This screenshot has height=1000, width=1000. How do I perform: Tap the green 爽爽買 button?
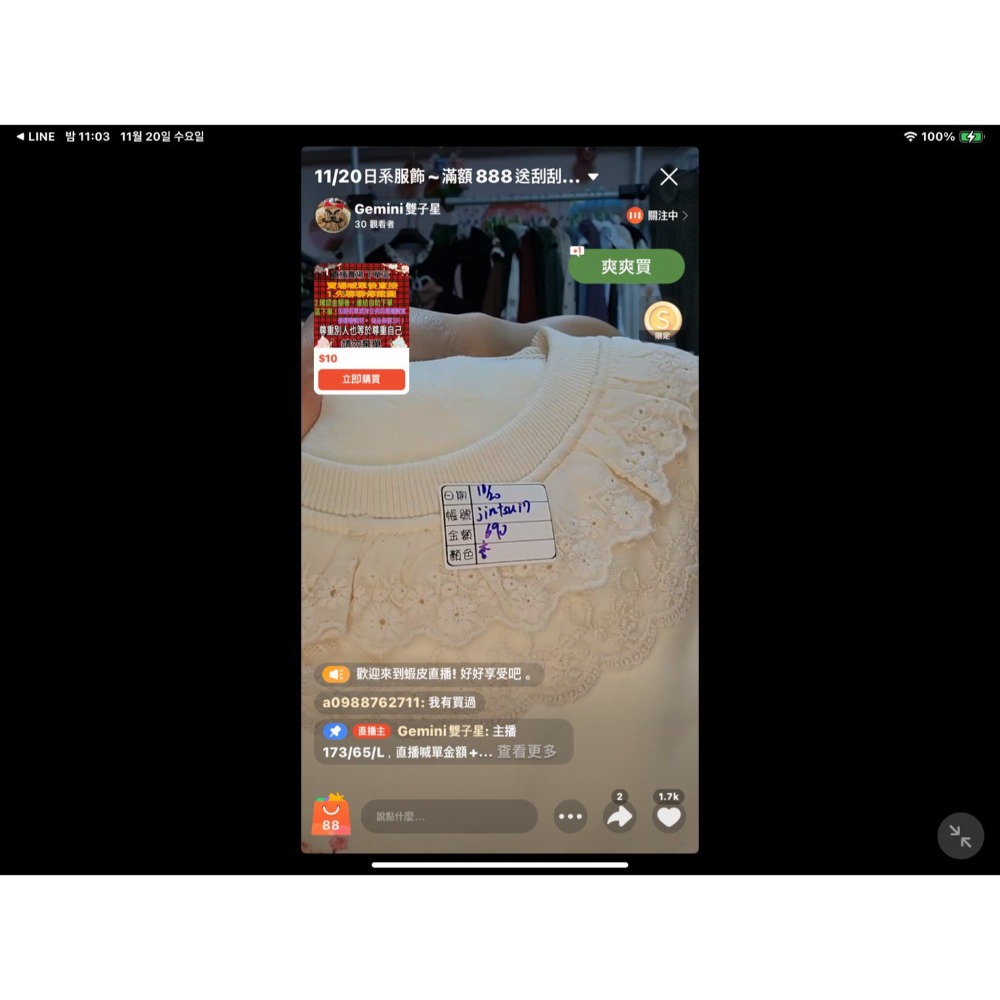(x=626, y=267)
